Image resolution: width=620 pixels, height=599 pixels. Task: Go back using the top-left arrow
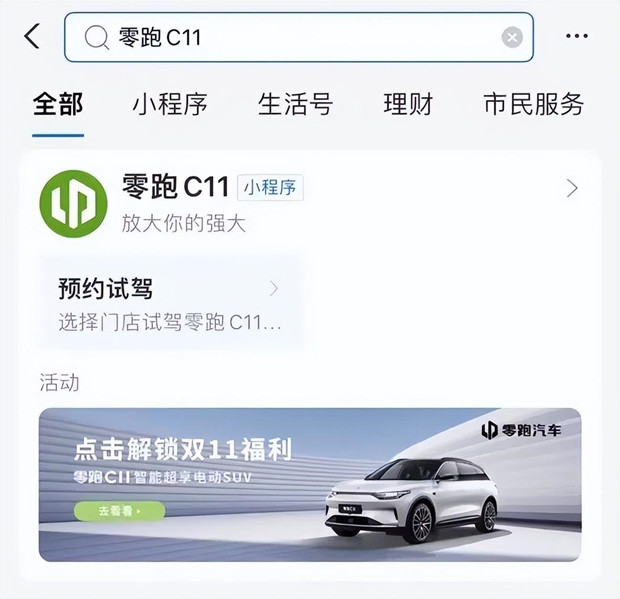click(x=32, y=37)
